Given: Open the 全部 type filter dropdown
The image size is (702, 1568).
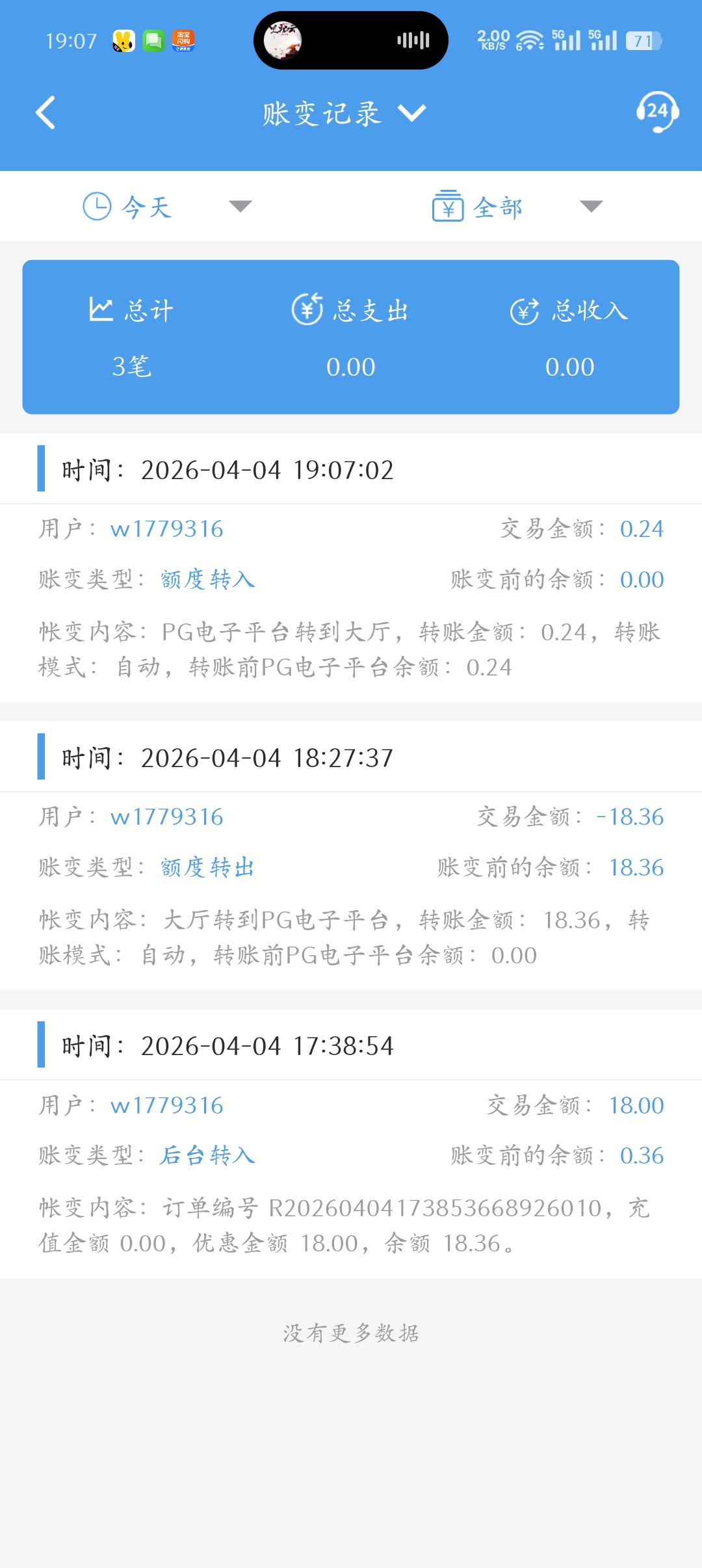Looking at the screenshot, I should (518, 207).
